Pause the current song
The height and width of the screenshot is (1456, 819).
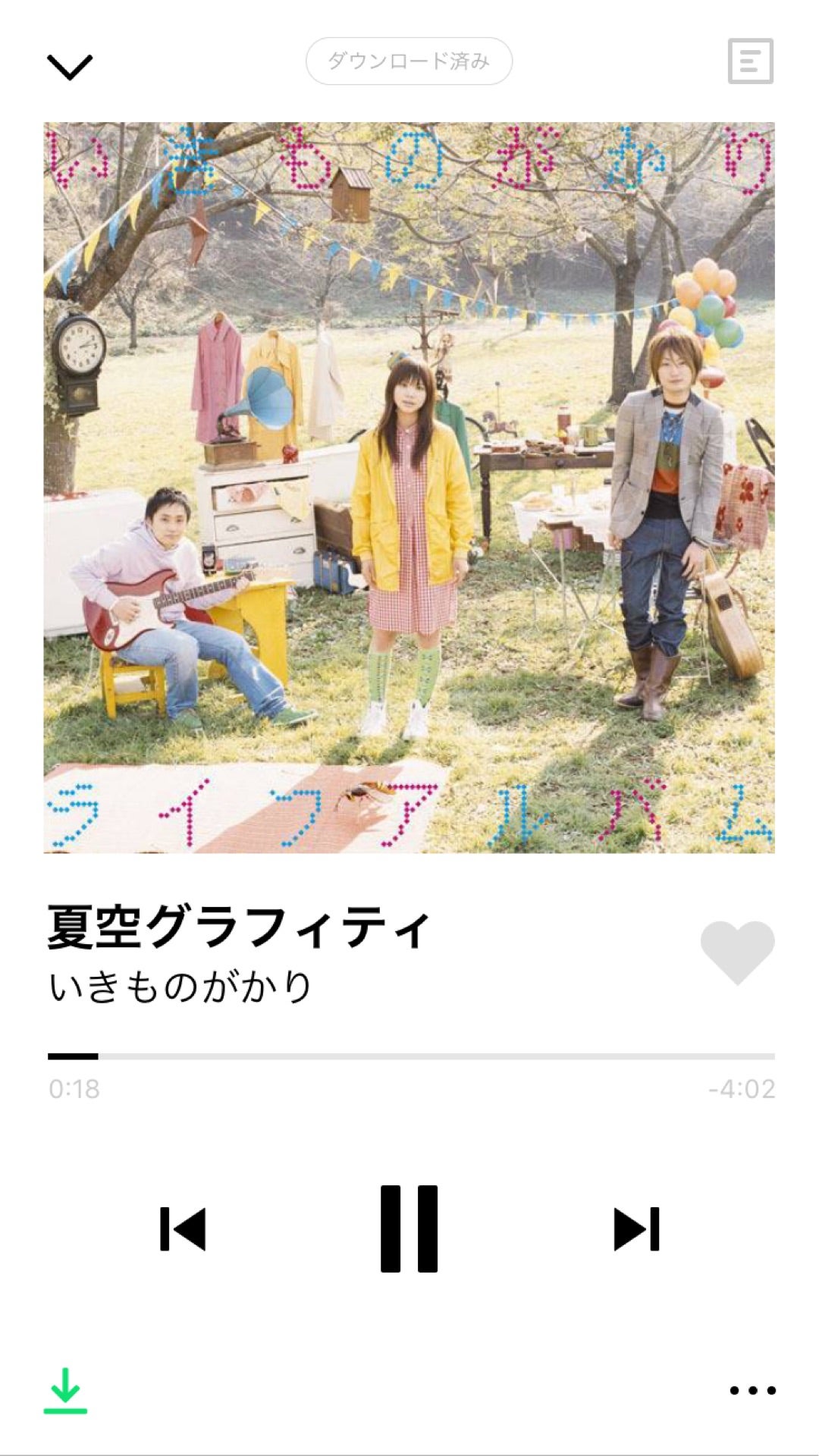tap(409, 1228)
